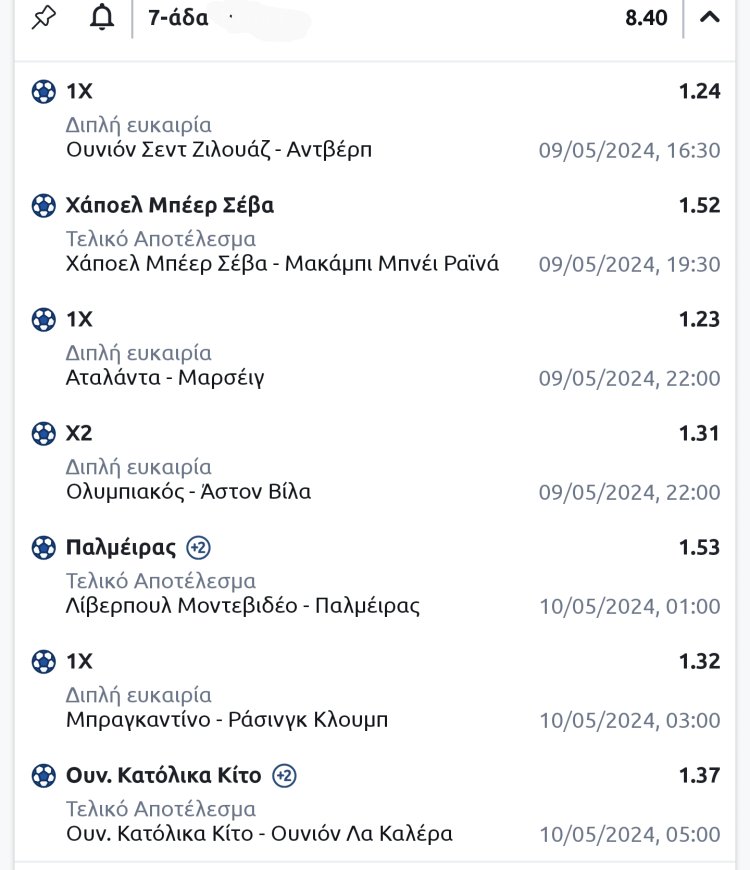Enable notifications with the bell icon
This screenshot has height=870, width=750.
[101, 18]
